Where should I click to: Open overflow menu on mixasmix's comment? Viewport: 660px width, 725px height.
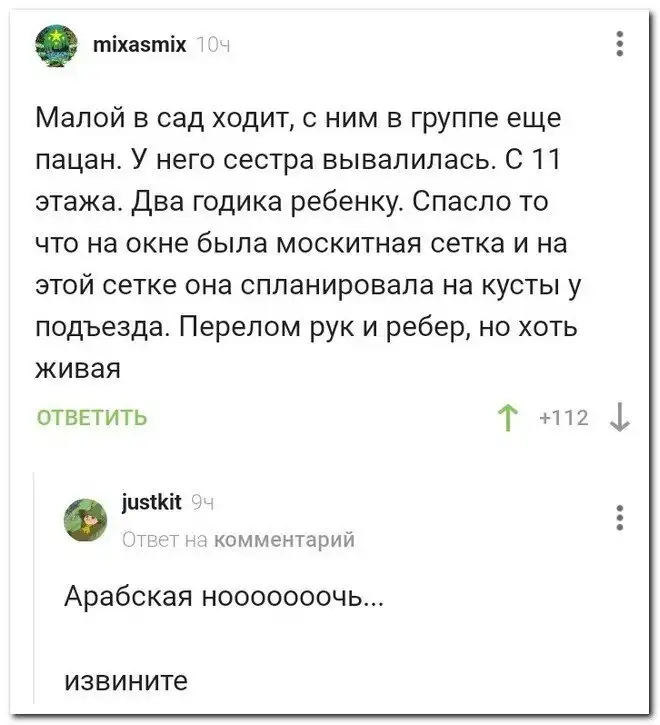620,44
